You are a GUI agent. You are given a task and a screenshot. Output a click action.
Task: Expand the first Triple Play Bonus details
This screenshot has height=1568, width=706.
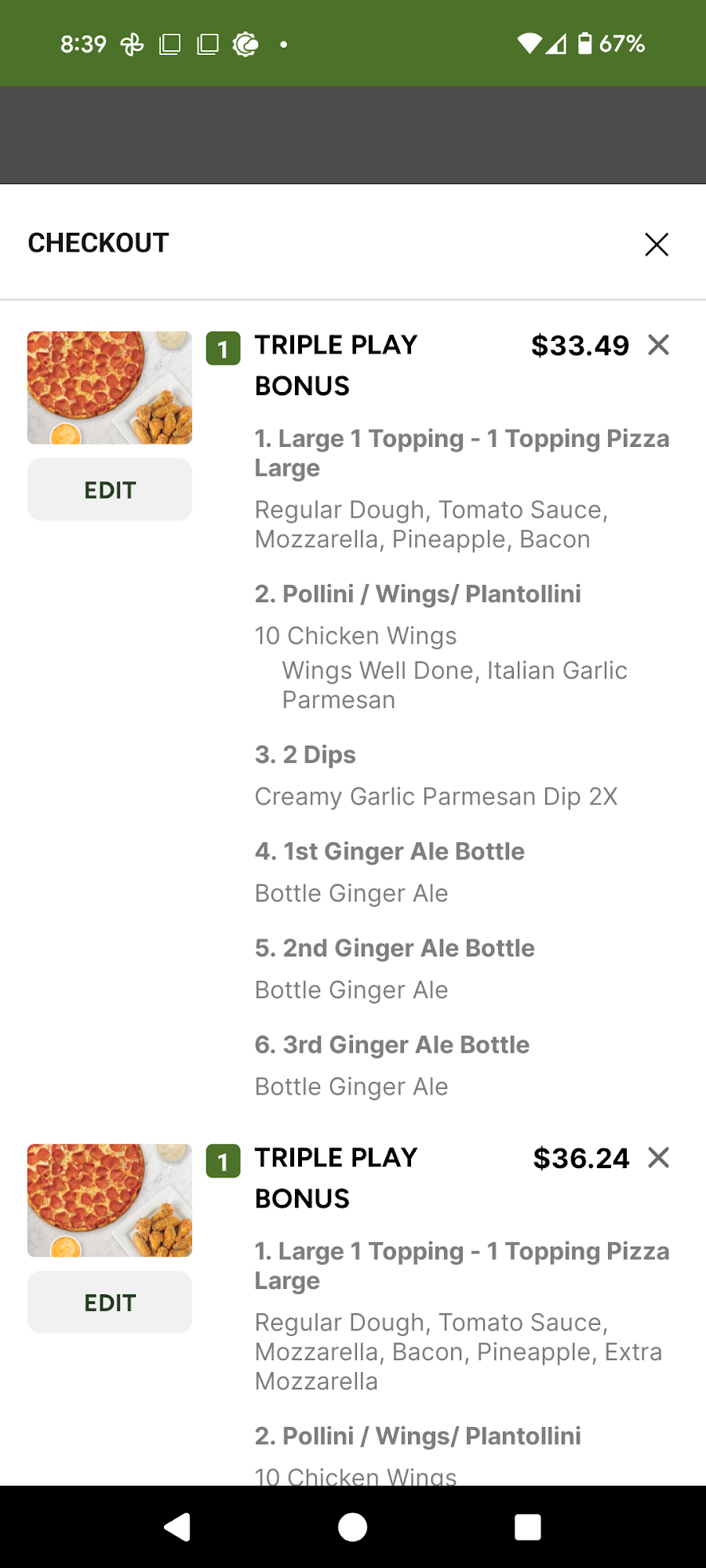coord(336,365)
